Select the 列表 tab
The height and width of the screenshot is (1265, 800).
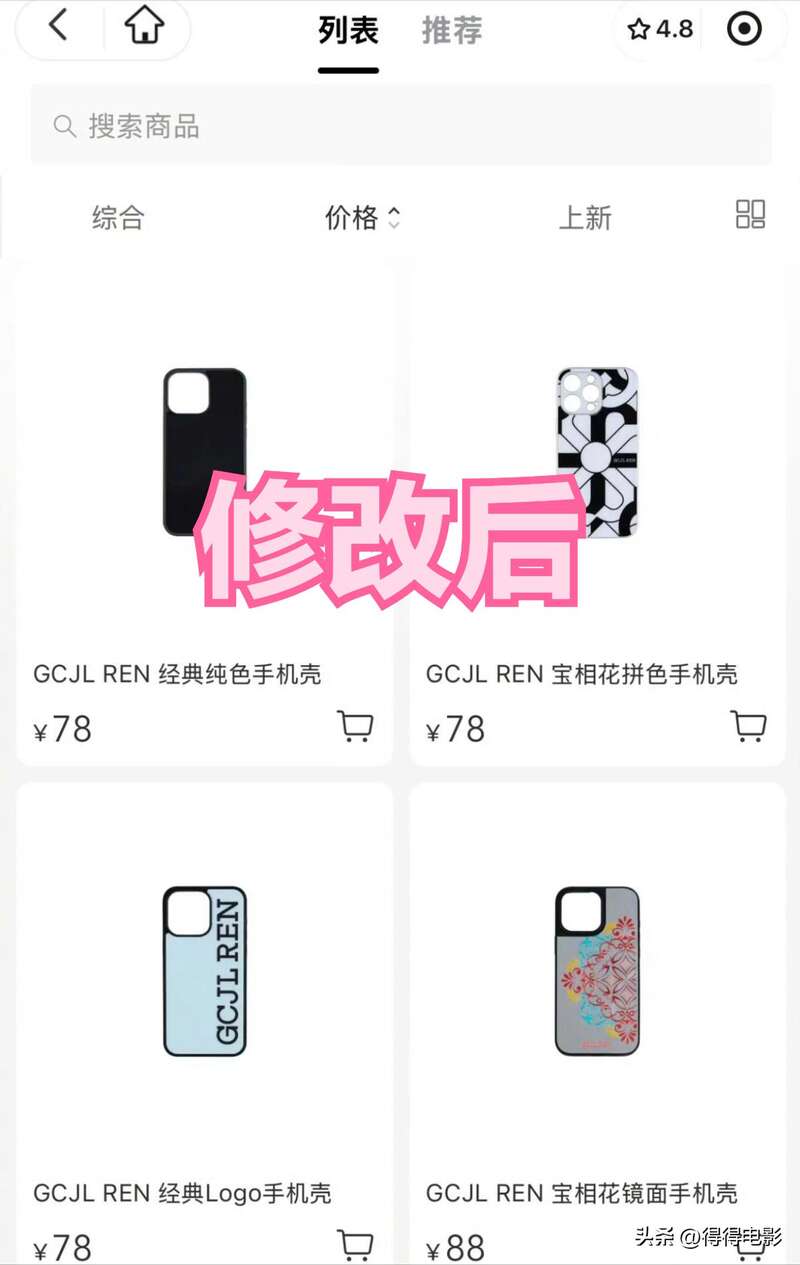(348, 31)
